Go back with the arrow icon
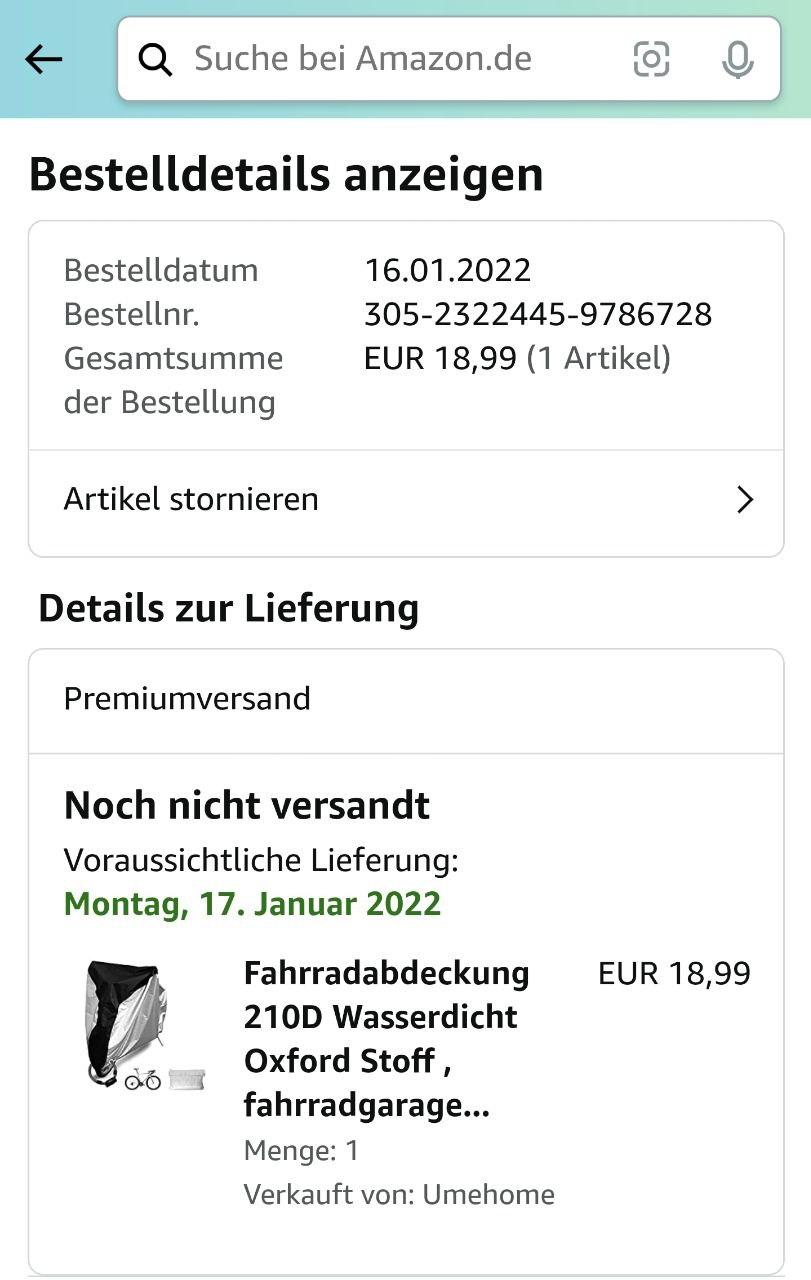 (44, 60)
